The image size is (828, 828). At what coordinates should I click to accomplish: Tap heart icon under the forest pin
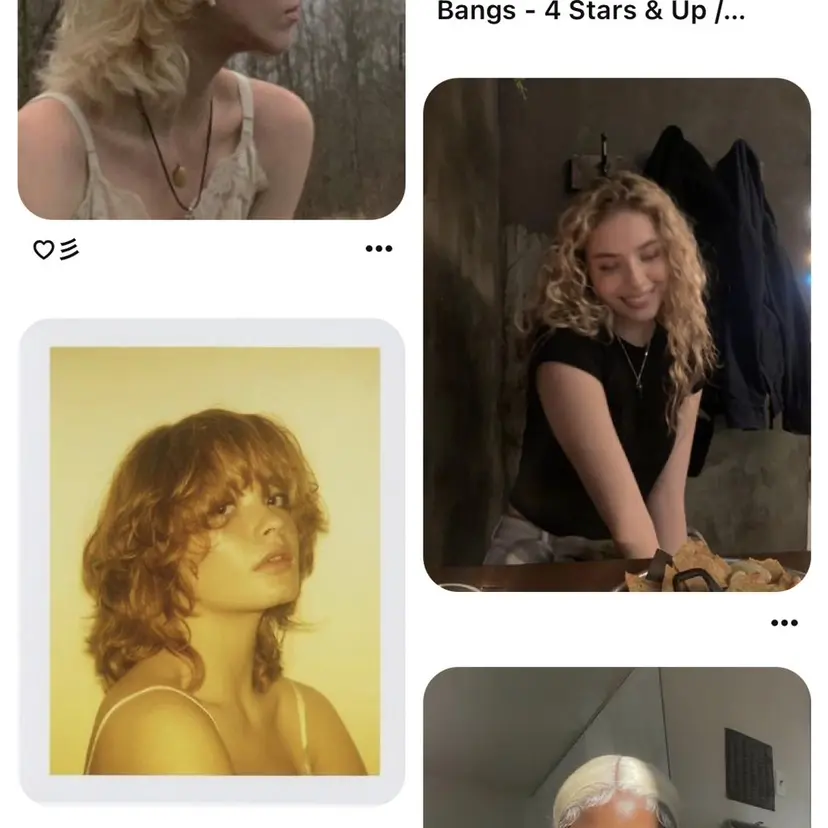coord(44,250)
